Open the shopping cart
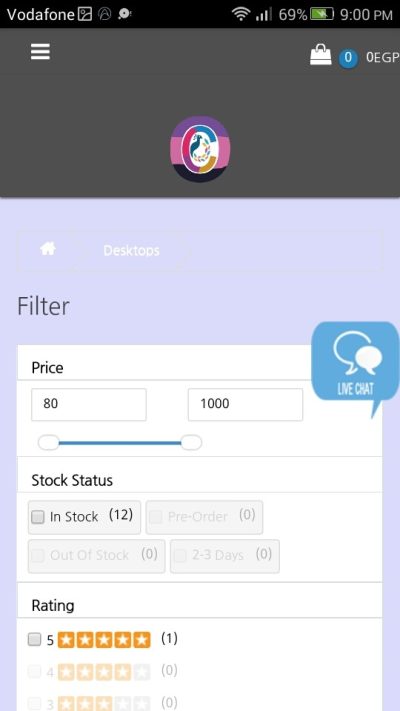The width and height of the screenshot is (400, 711). 321,55
